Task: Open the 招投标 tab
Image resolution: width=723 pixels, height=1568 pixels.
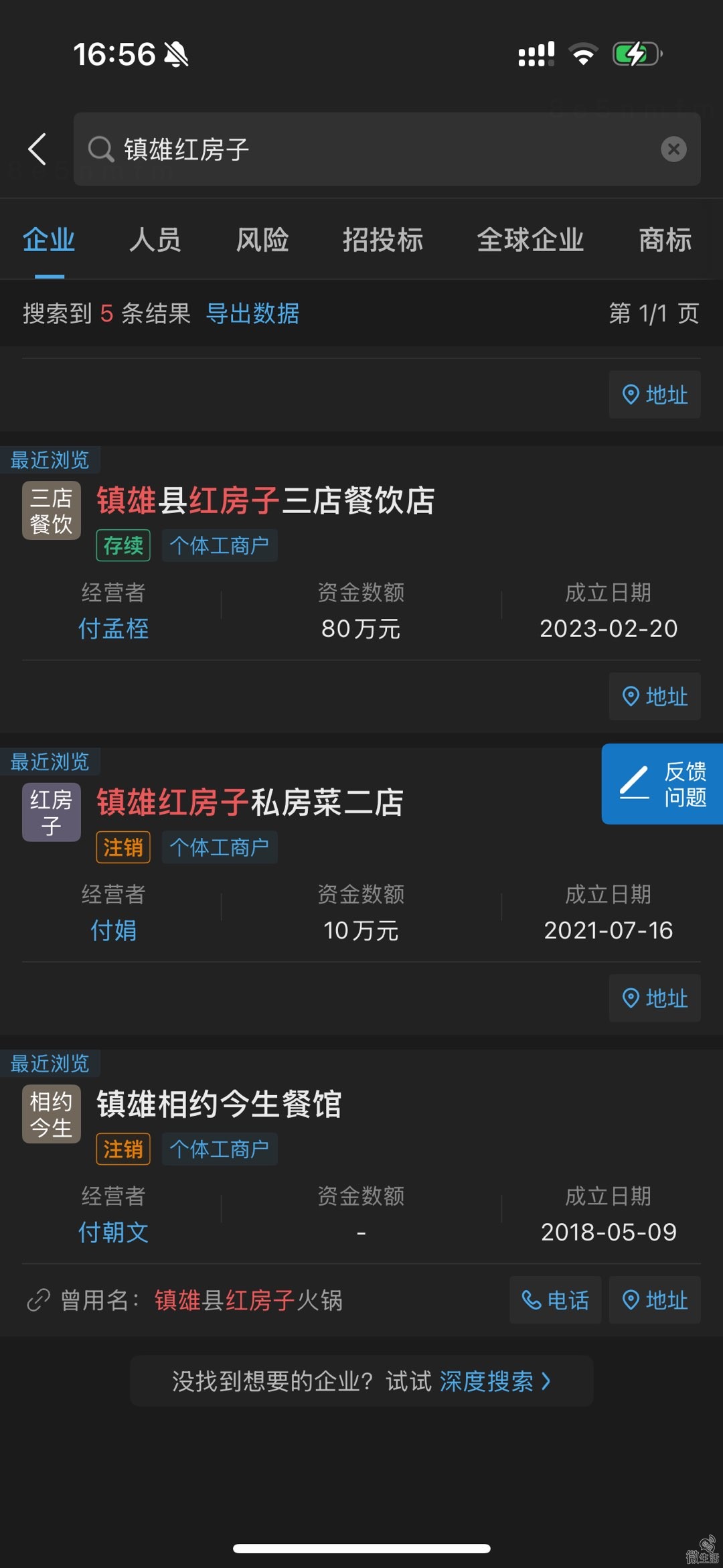Action: coord(383,240)
